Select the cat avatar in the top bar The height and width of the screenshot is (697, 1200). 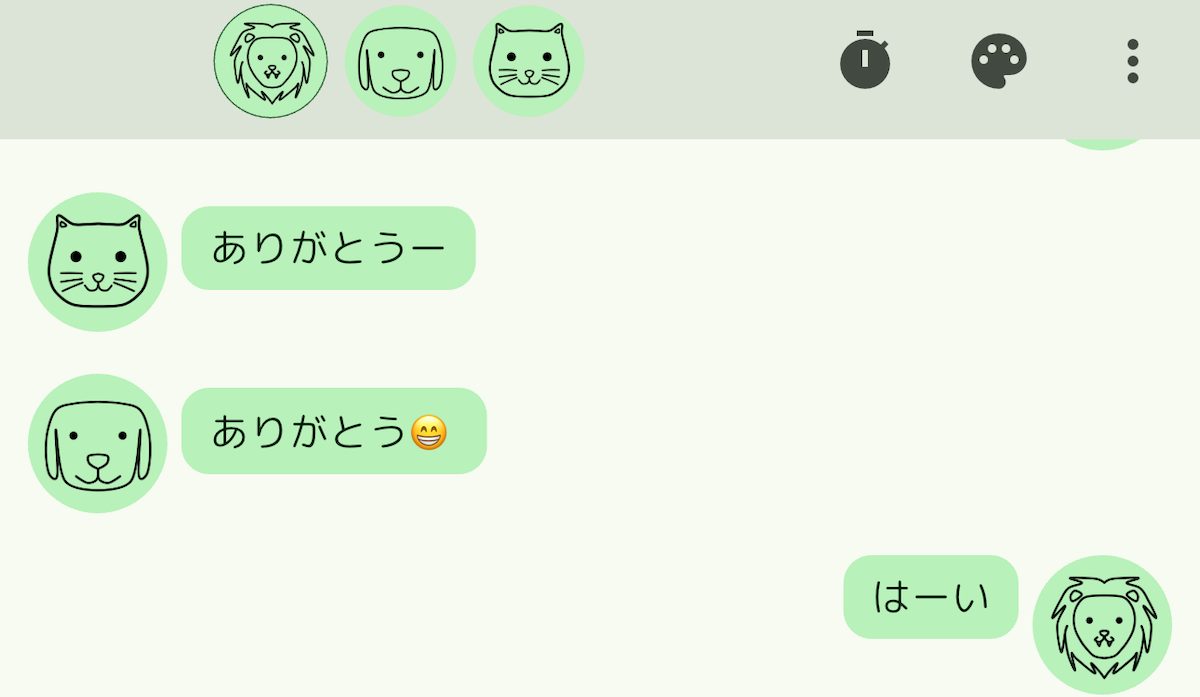click(x=528, y=61)
